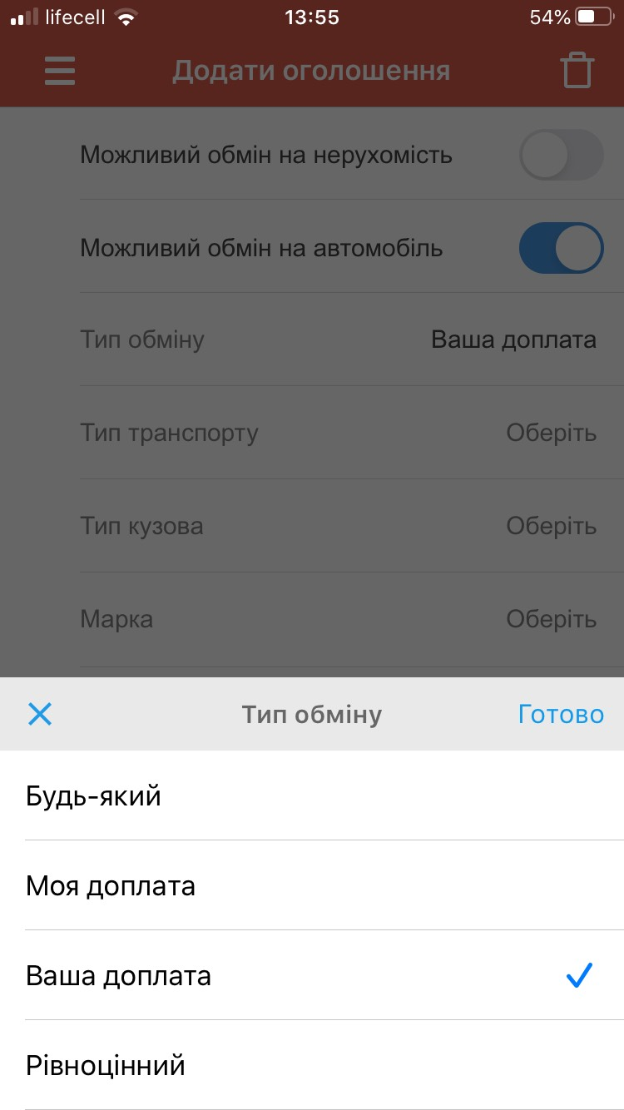The image size is (624, 1110).
Task: Choose Моя доплата exchange type
Action: click(x=312, y=886)
